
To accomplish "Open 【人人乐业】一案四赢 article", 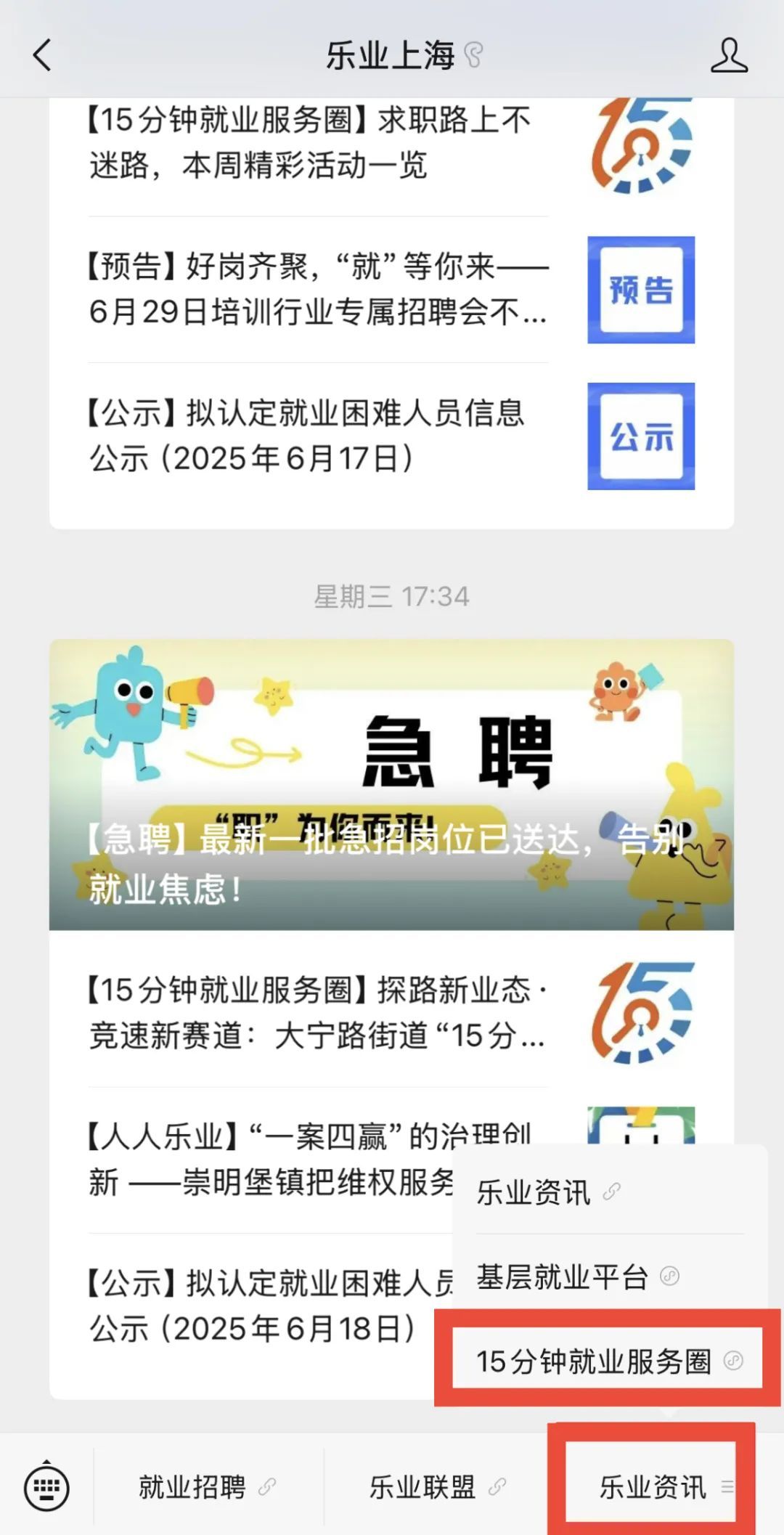I will [269, 1159].
